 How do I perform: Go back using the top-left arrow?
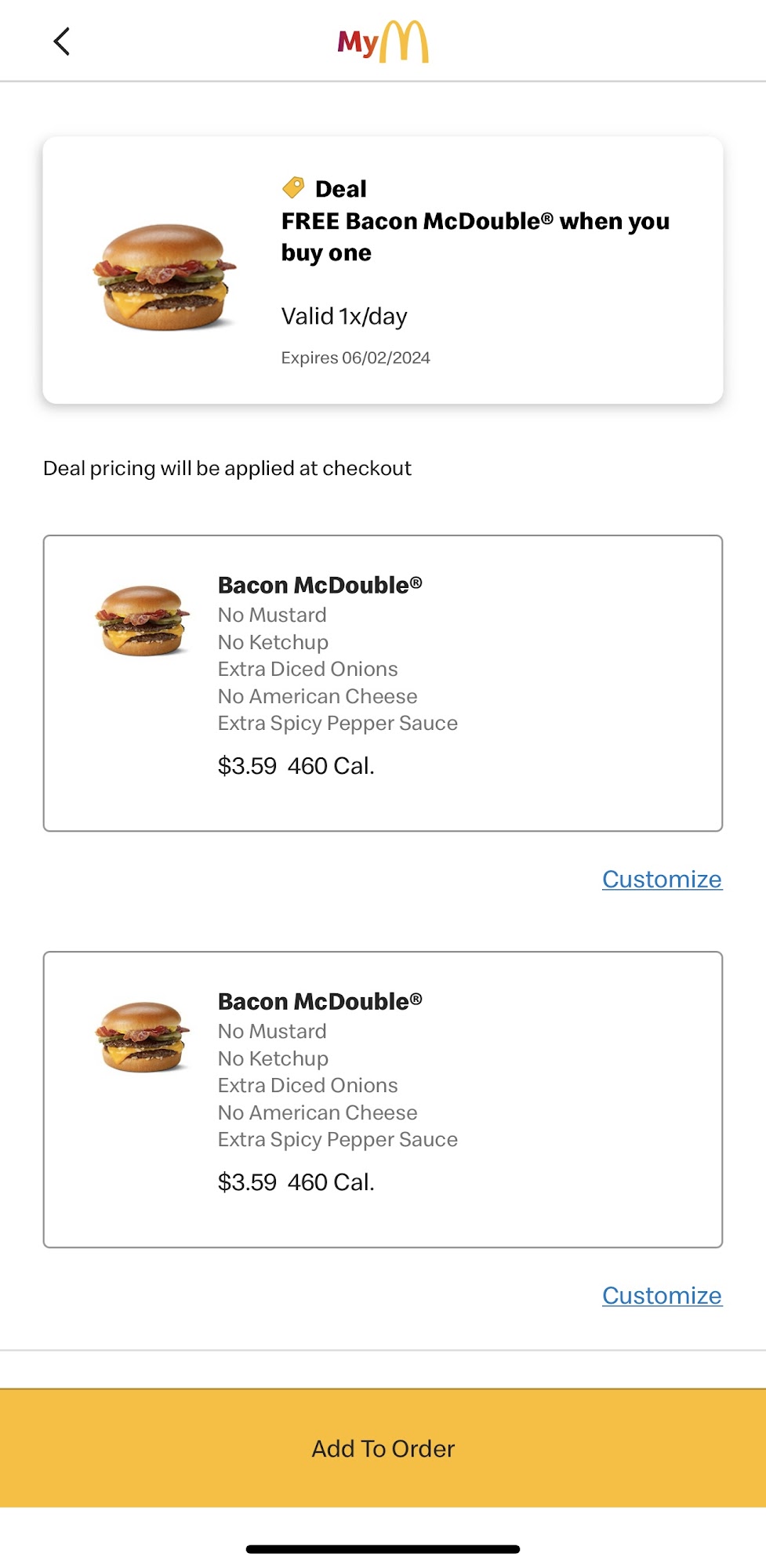point(61,42)
